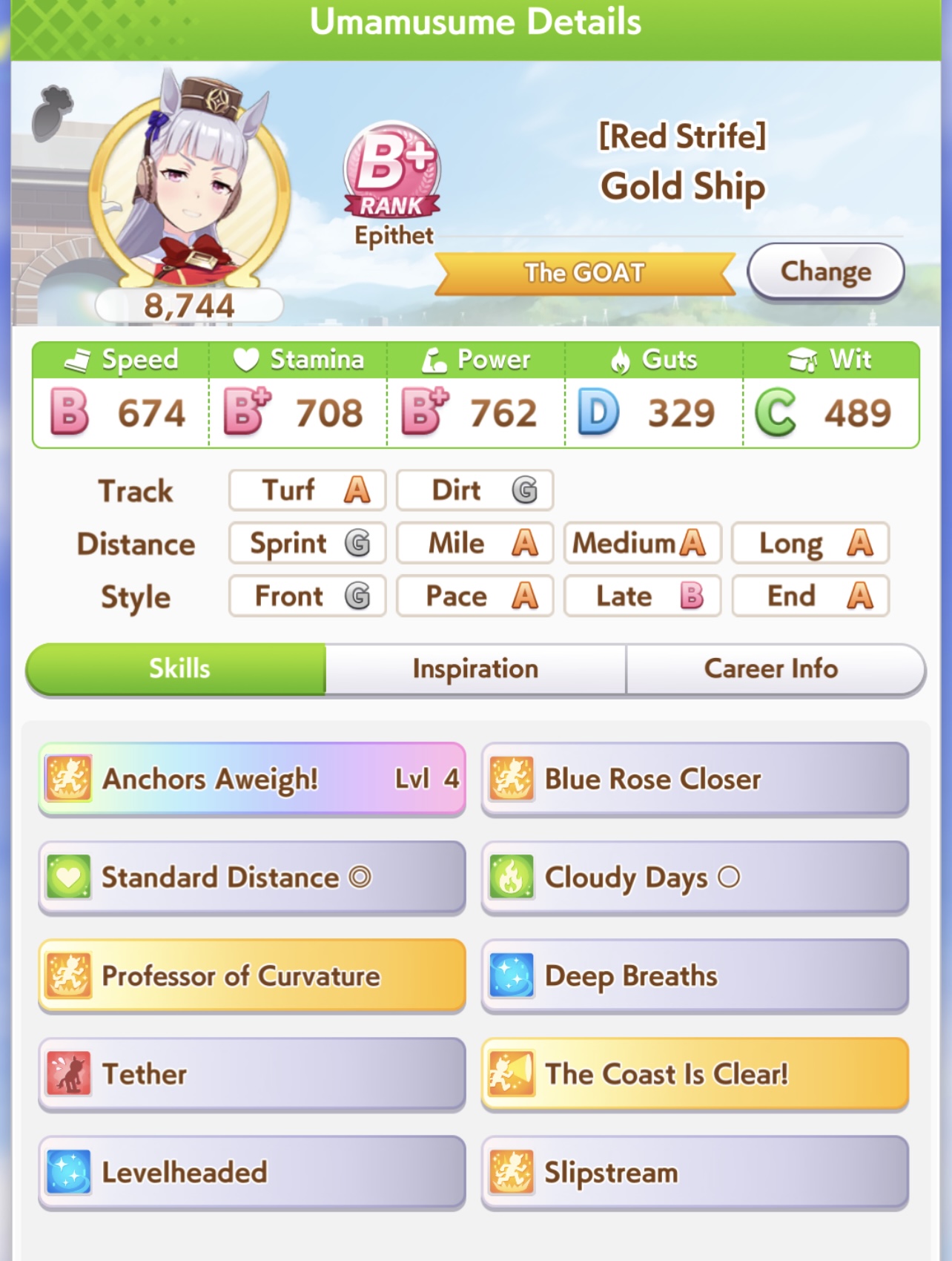
Task: Show Levelheaded skill description
Action: coord(251,1173)
